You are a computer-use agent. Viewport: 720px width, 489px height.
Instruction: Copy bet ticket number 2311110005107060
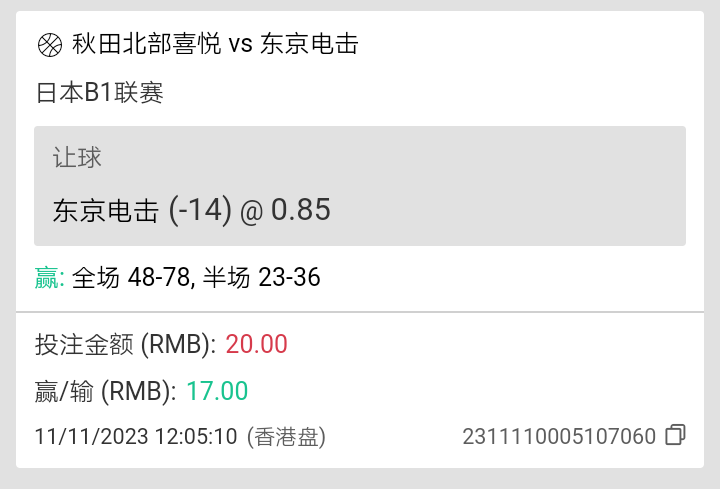pyautogui.click(x=676, y=435)
